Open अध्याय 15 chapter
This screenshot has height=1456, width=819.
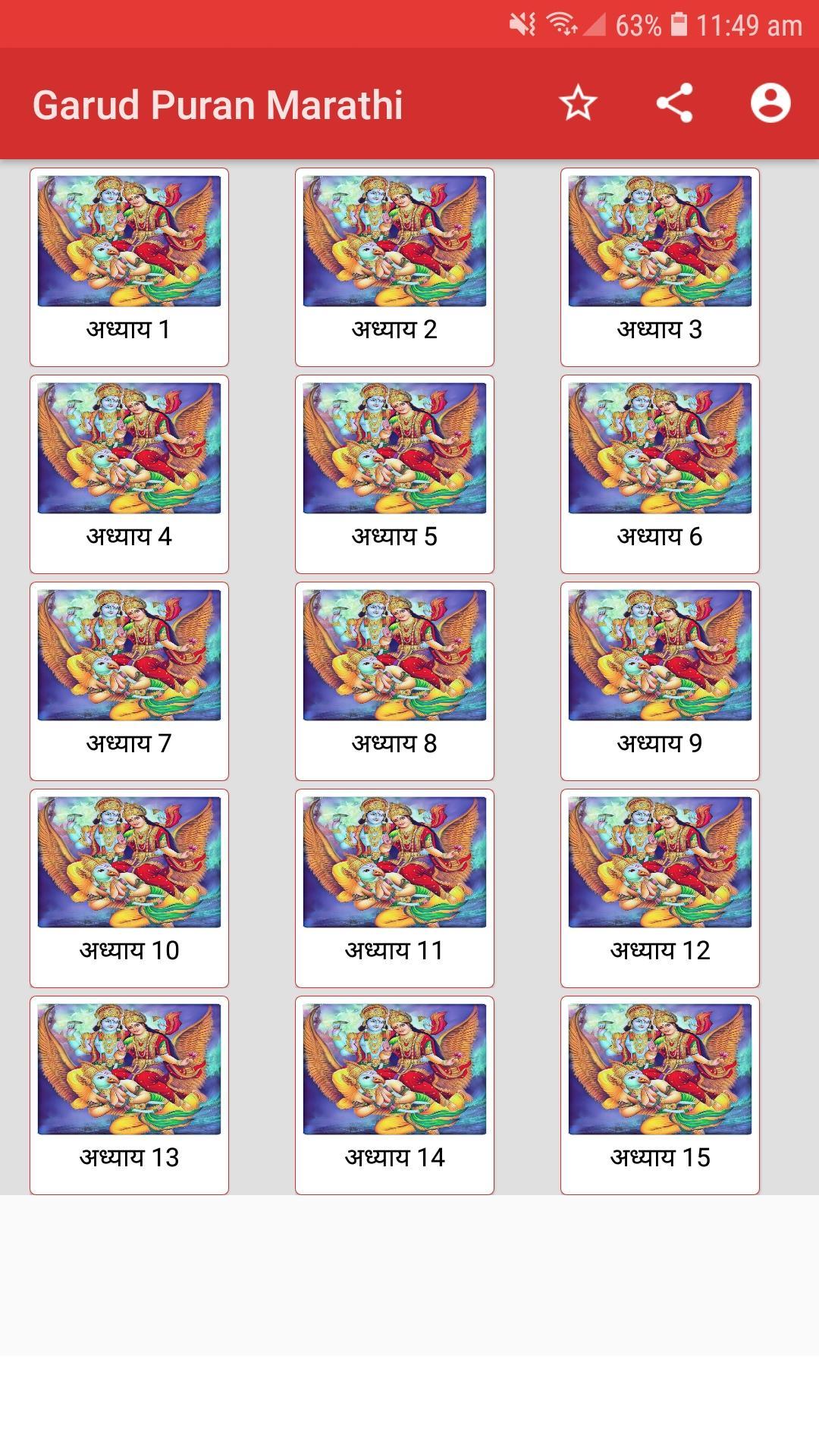click(x=660, y=1095)
